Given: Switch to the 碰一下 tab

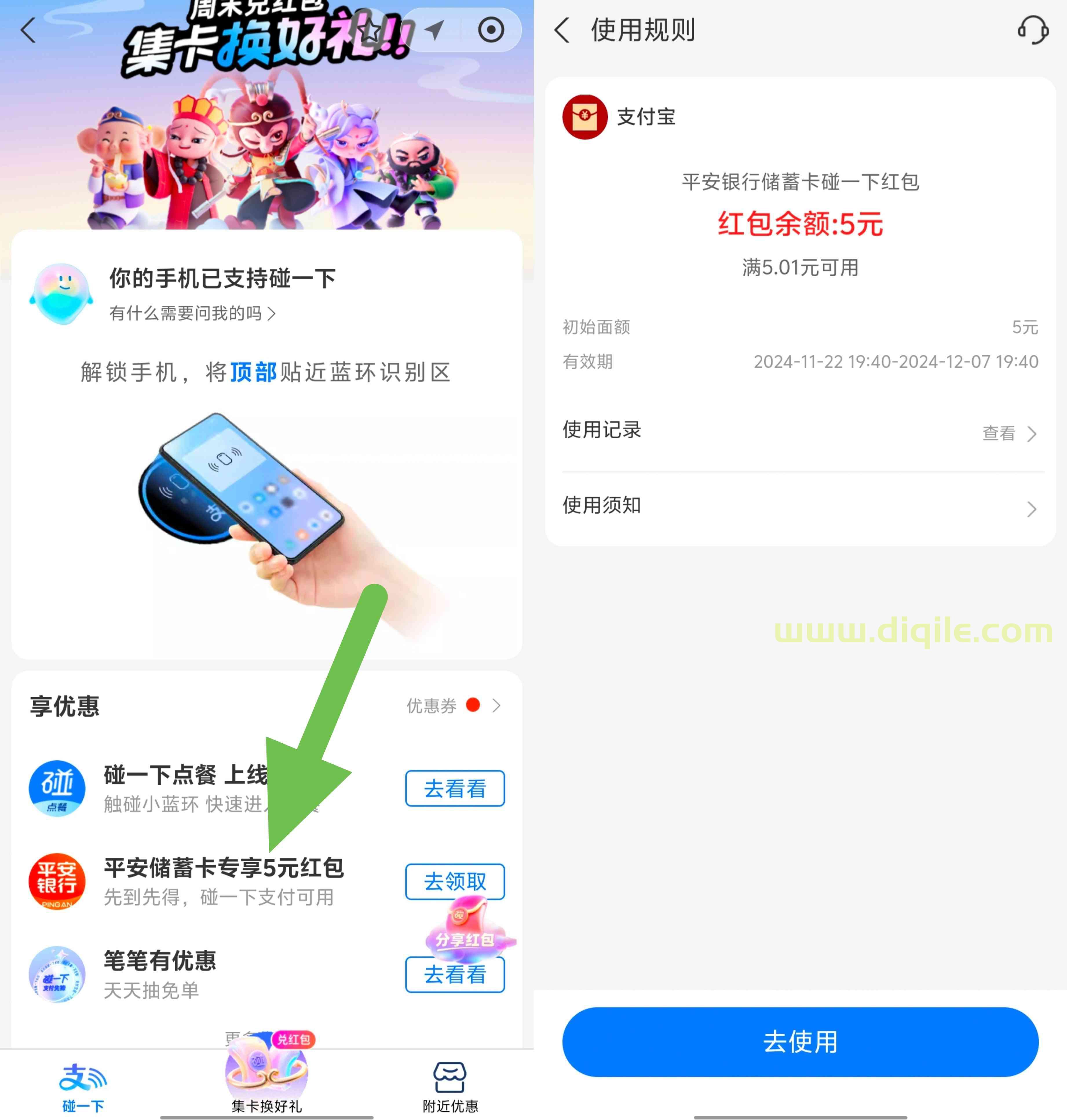Looking at the screenshot, I should [x=83, y=1087].
